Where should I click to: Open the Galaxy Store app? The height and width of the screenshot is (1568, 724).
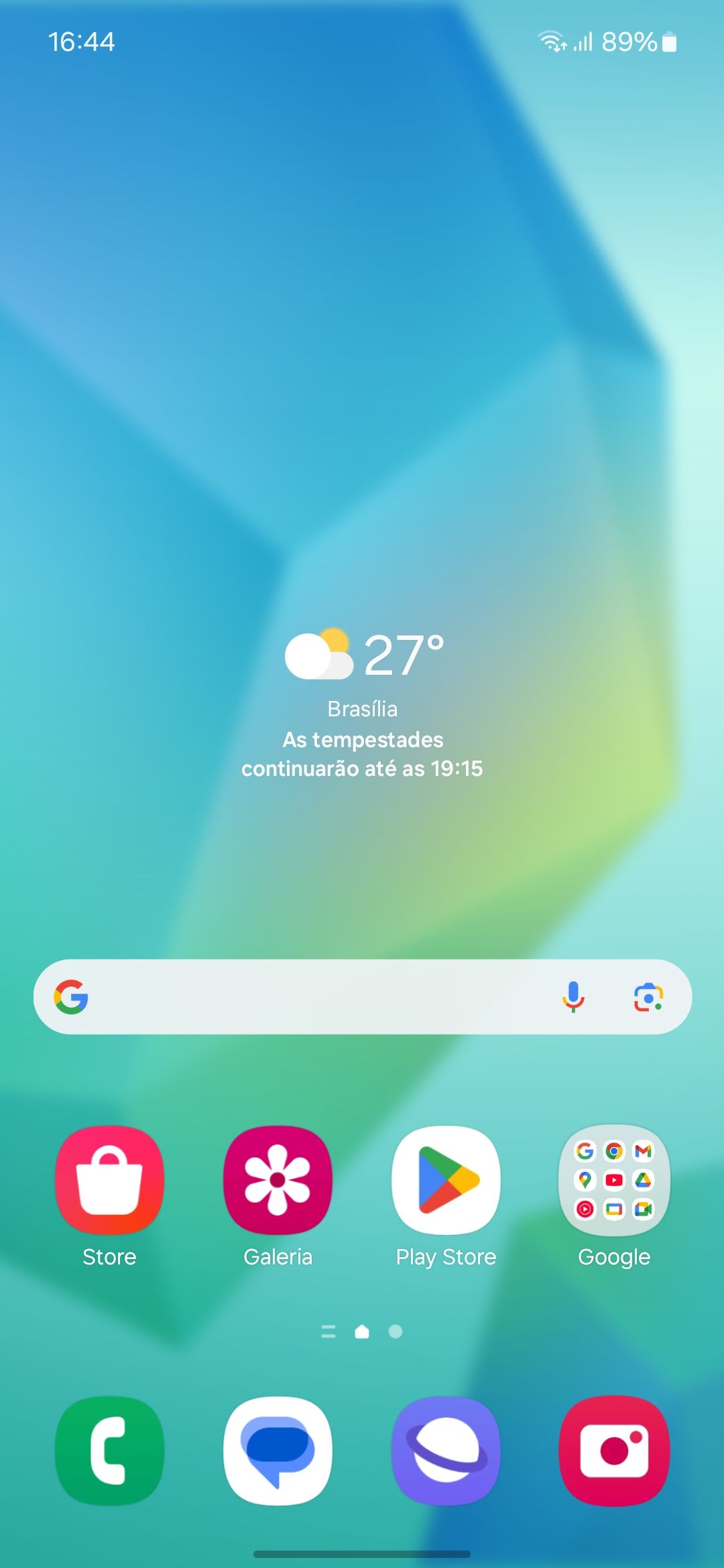pos(109,1181)
